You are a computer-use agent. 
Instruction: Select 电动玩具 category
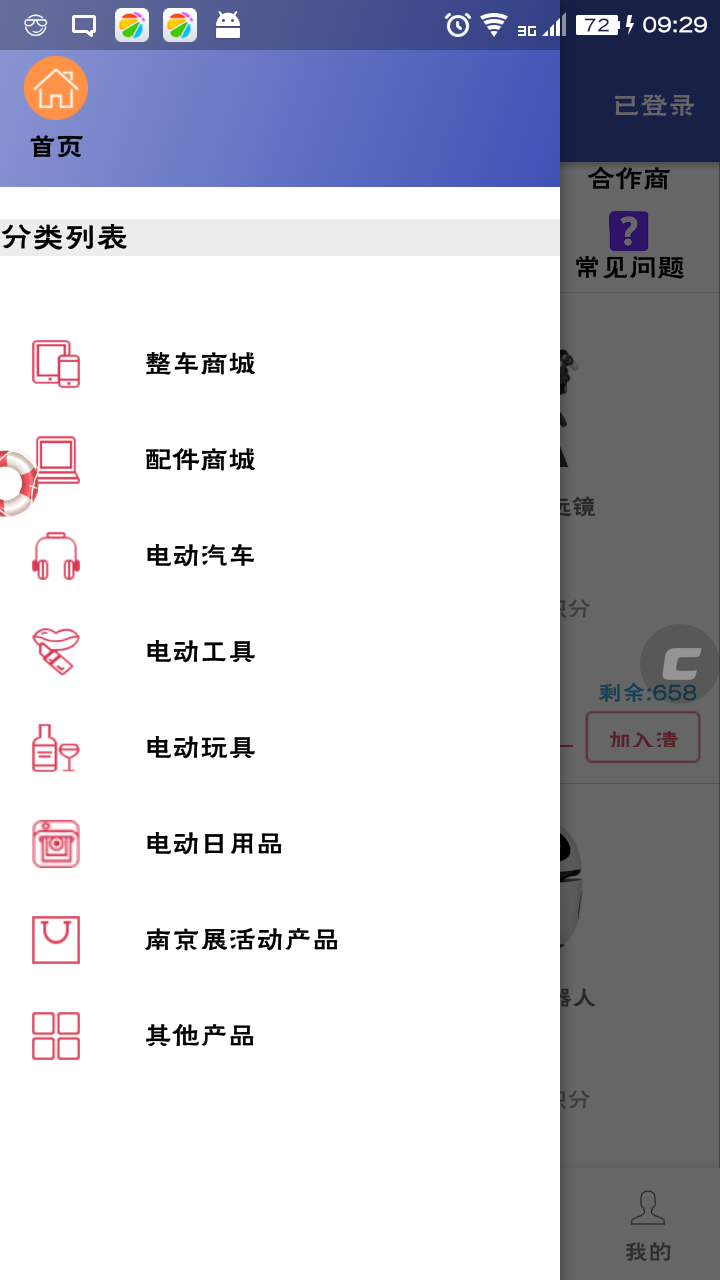[x=200, y=748]
